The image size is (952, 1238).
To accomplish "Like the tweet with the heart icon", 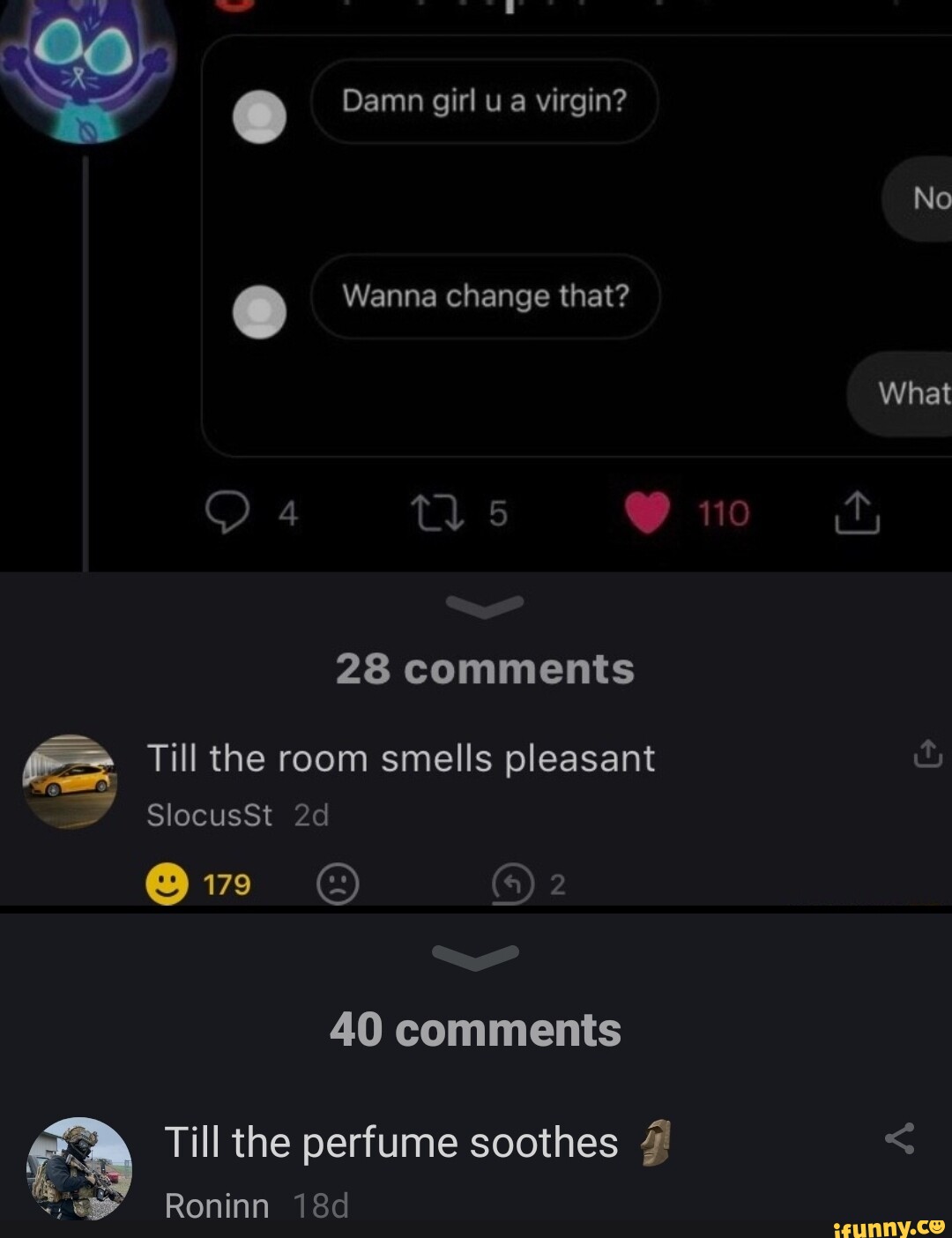I will click(646, 511).
